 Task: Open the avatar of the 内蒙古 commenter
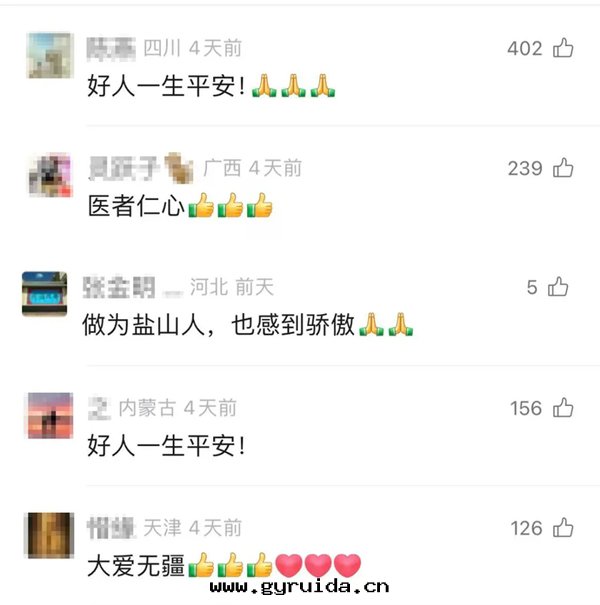coord(49,415)
